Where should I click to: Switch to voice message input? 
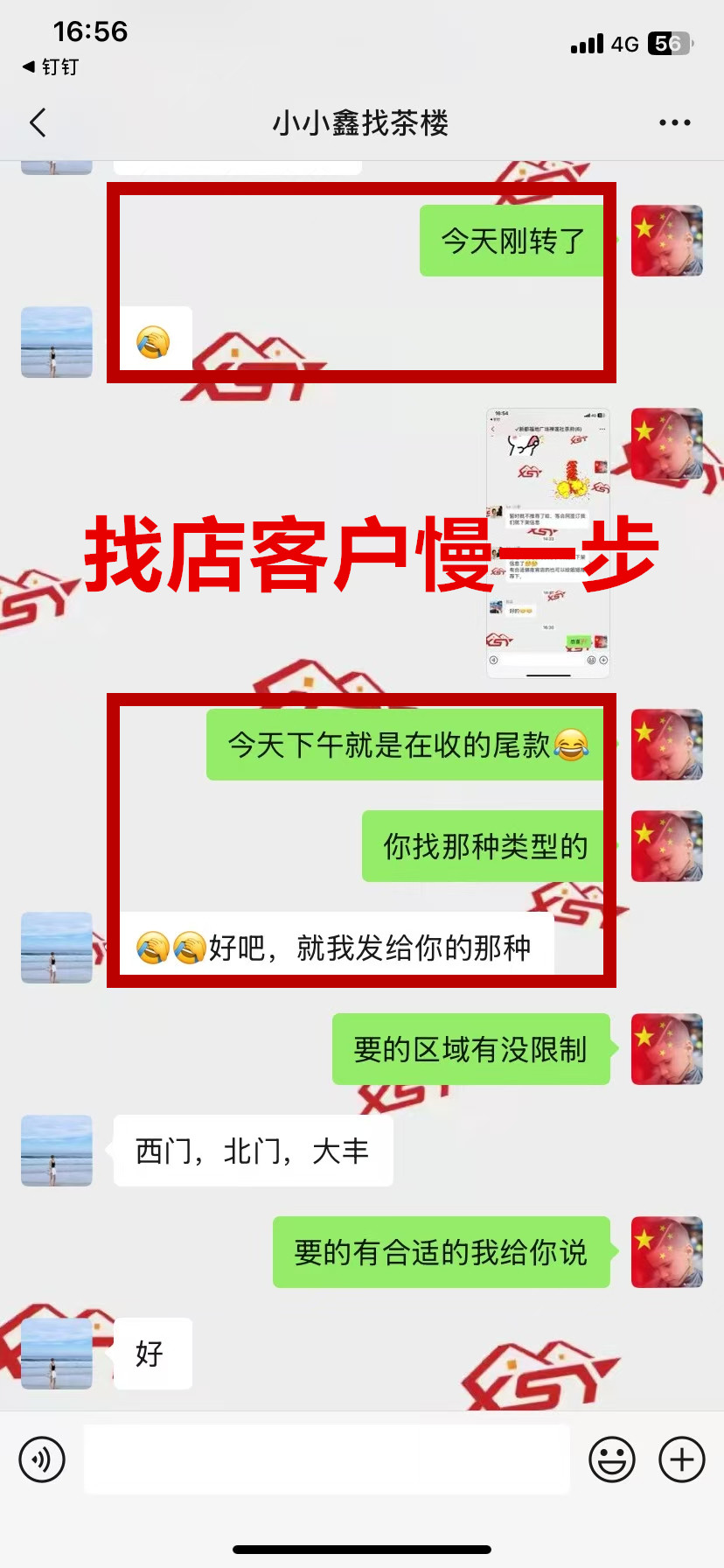(42, 1459)
